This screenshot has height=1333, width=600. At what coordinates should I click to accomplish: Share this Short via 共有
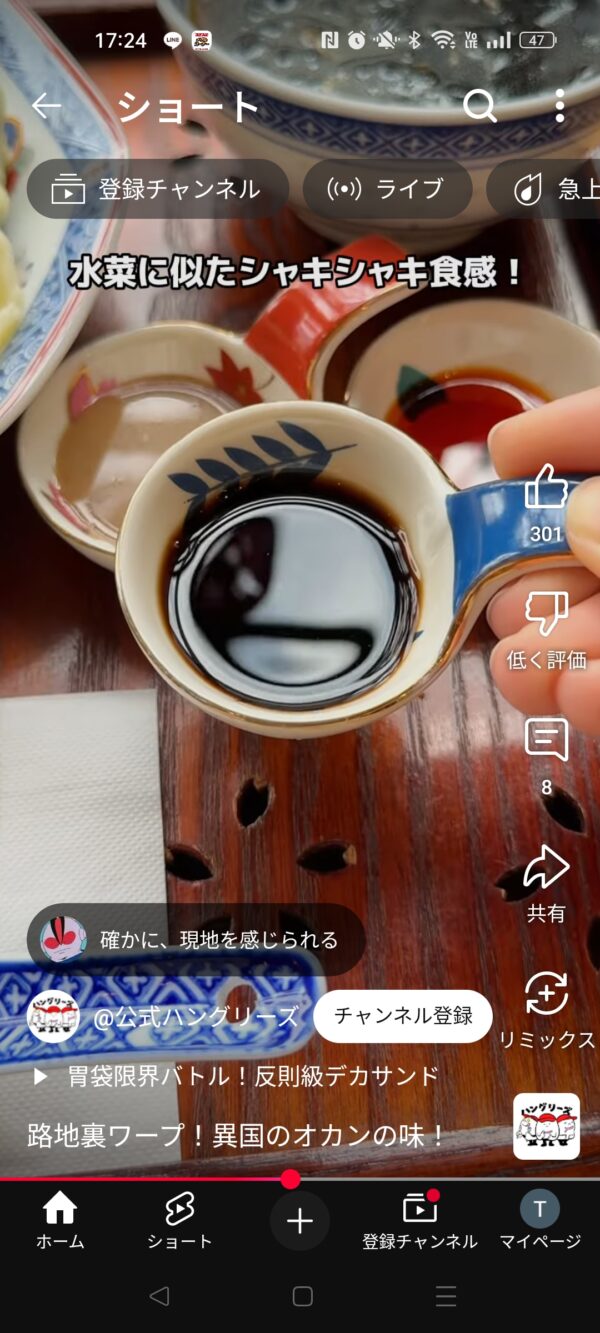546,869
